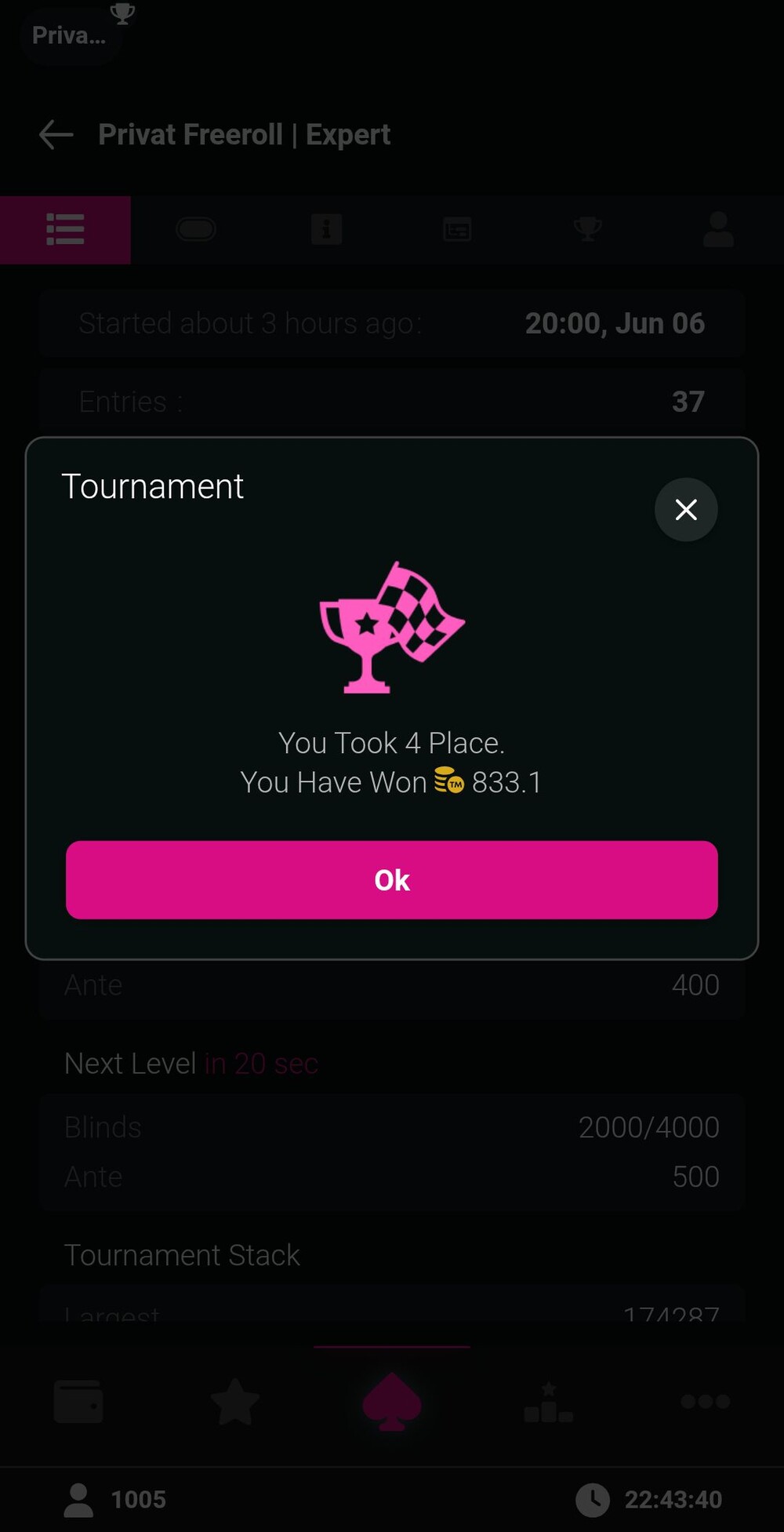Go back from Privat Freeroll
The width and height of the screenshot is (784, 1532).
pyautogui.click(x=56, y=135)
